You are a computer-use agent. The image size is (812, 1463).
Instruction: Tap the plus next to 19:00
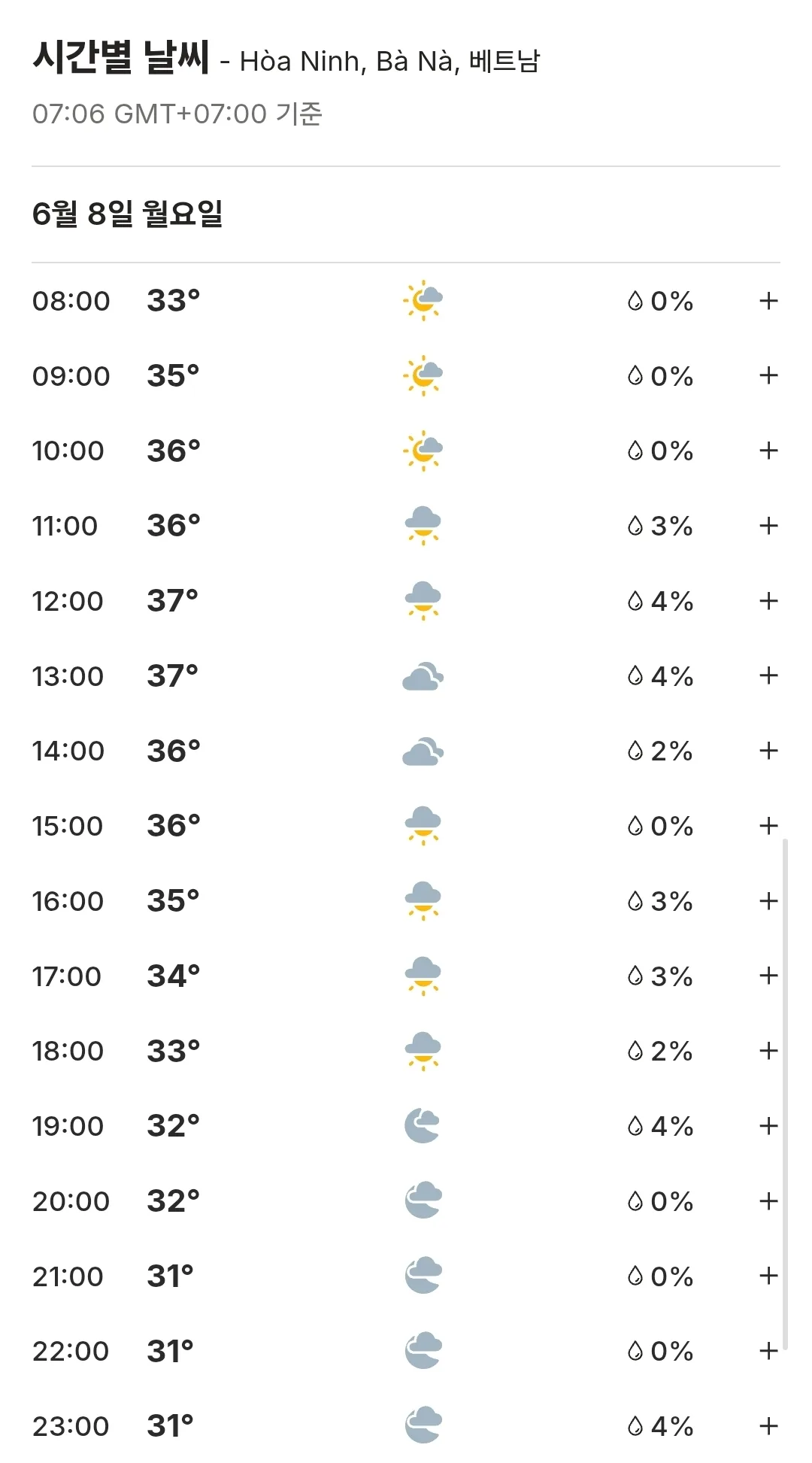pyautogui.click(x=768, y=1126)
